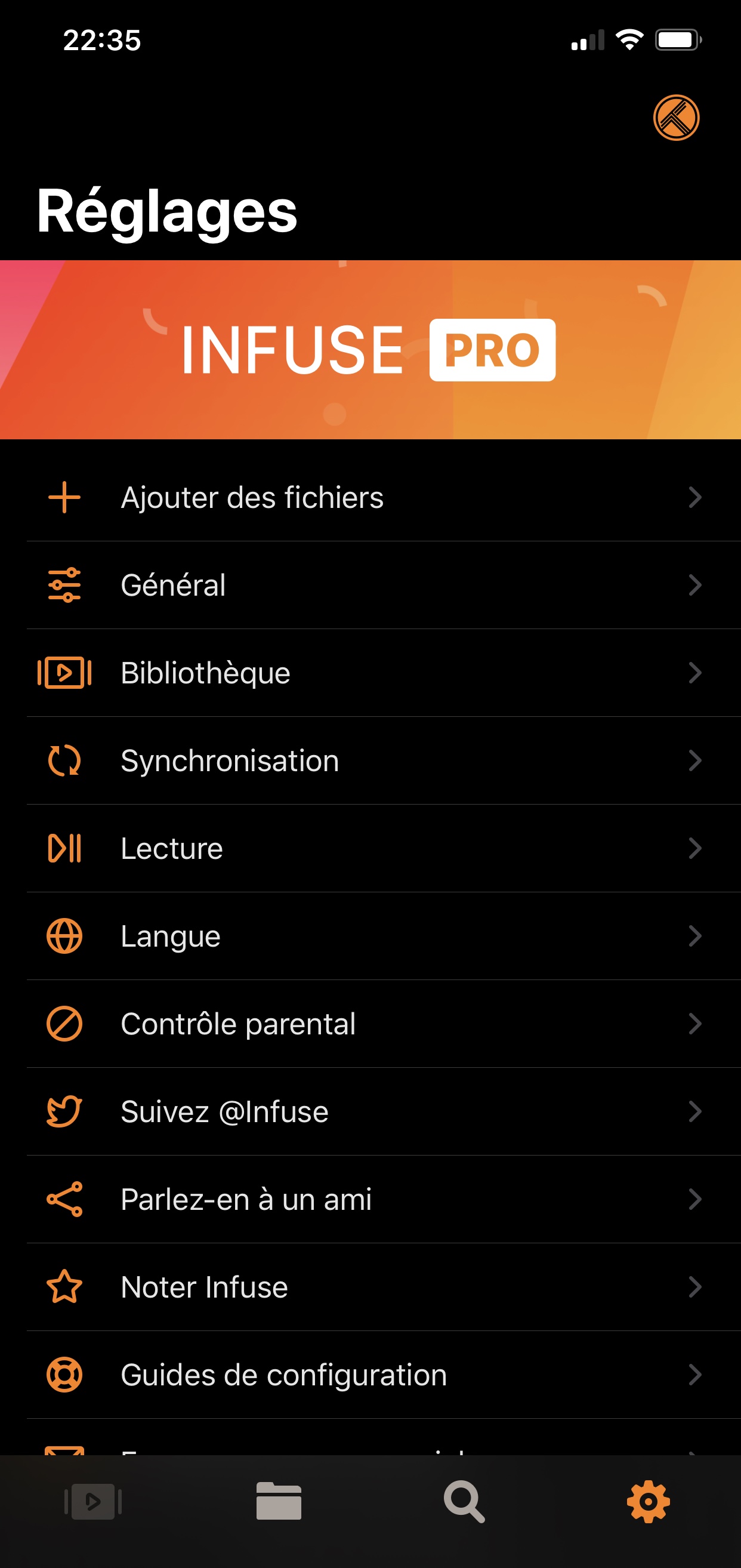Open the Infuse Pro banner

pyautogui.click(x=370, y=350)
